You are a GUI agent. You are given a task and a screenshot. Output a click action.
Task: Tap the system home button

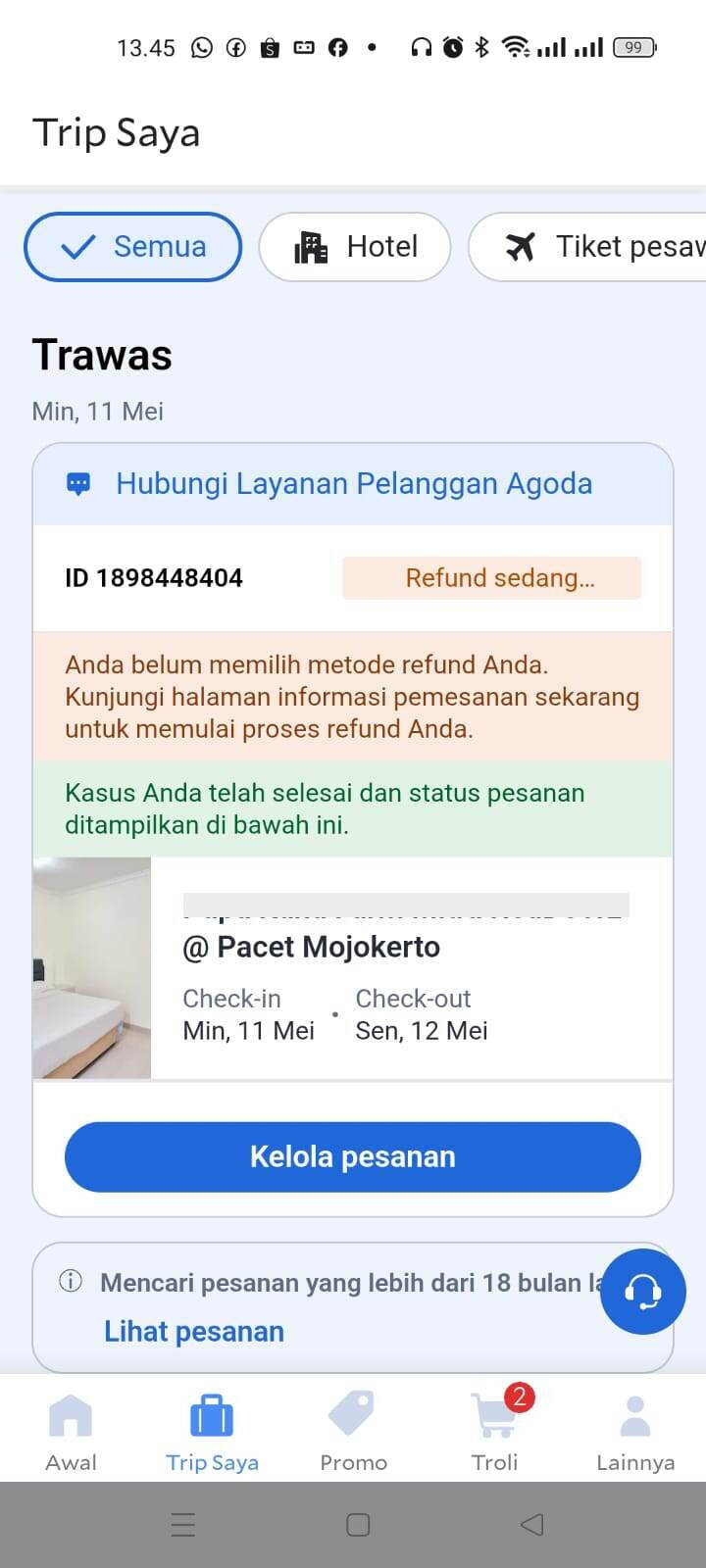pyautogui.click(x=358, y=1524)
